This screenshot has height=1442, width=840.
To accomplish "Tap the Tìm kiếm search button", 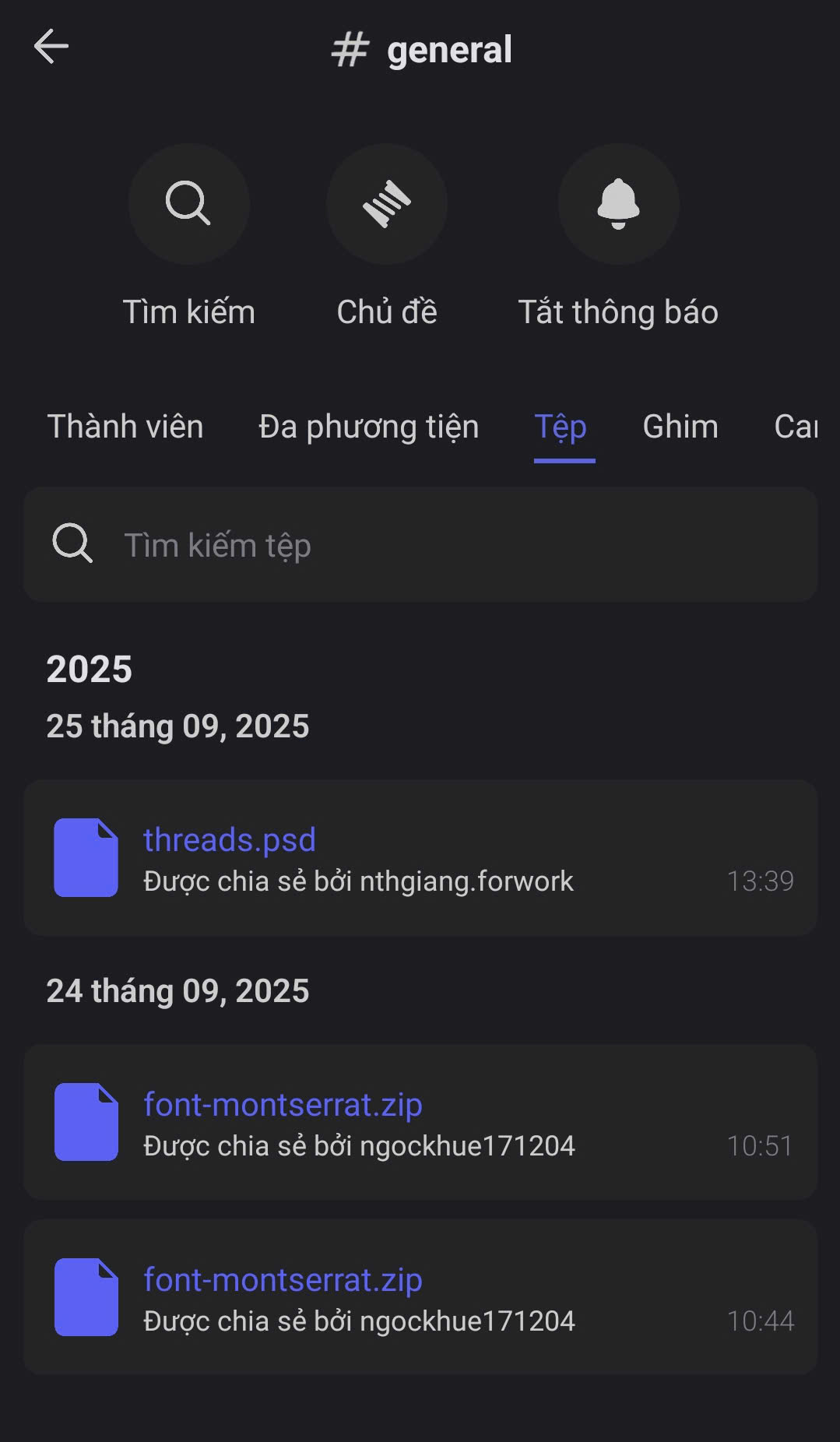I will [x=188, y=204].
